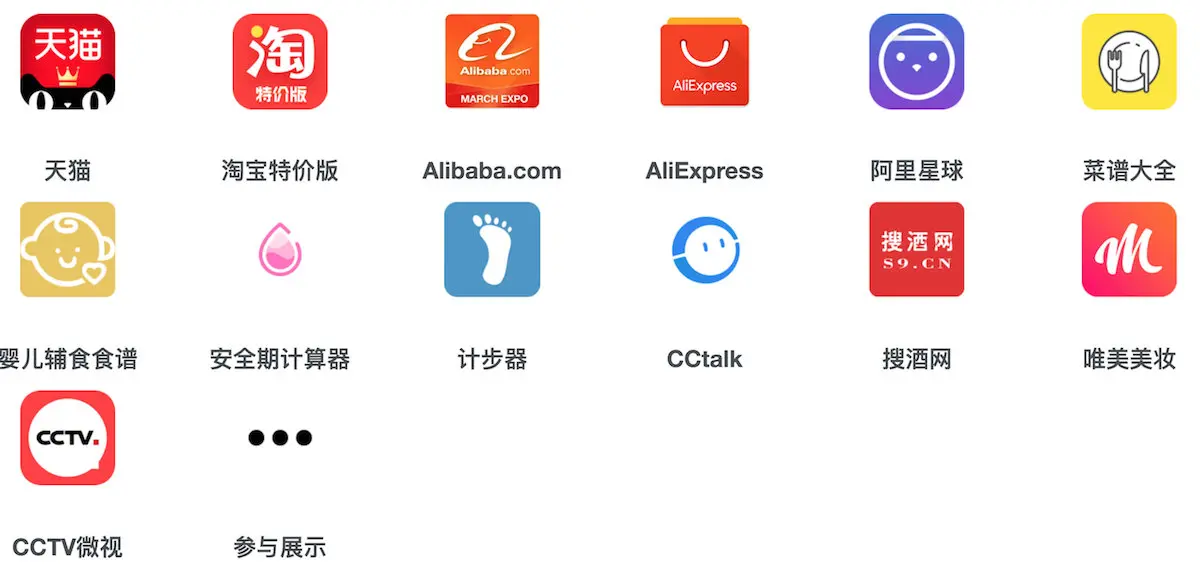Open the CCtalk app tile
This screenshot has height=570, width=1200.
(704, 250)
